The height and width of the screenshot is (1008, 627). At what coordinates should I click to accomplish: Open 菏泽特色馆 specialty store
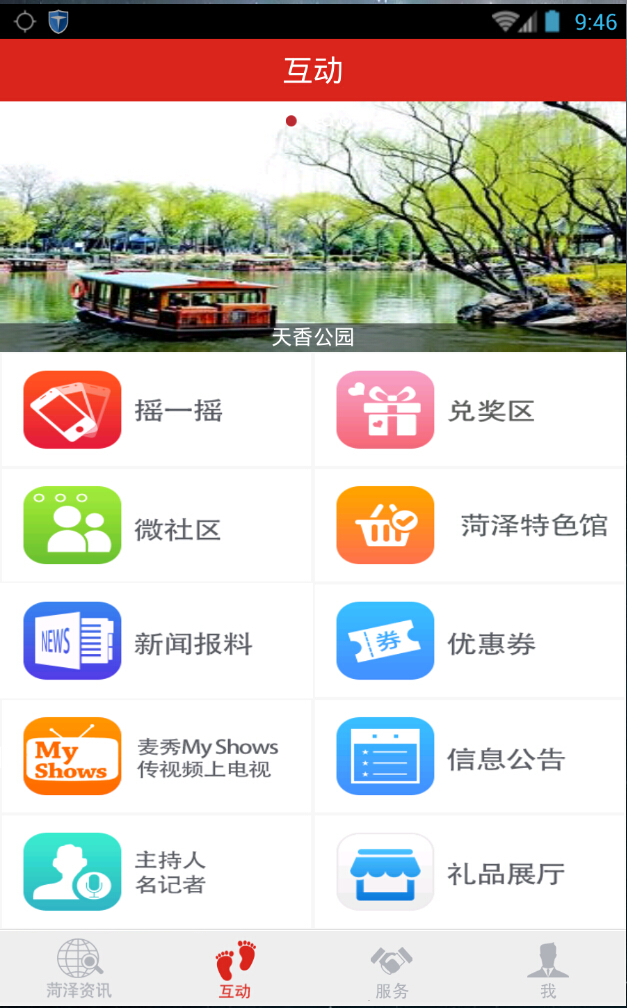[x=470, y=526]
